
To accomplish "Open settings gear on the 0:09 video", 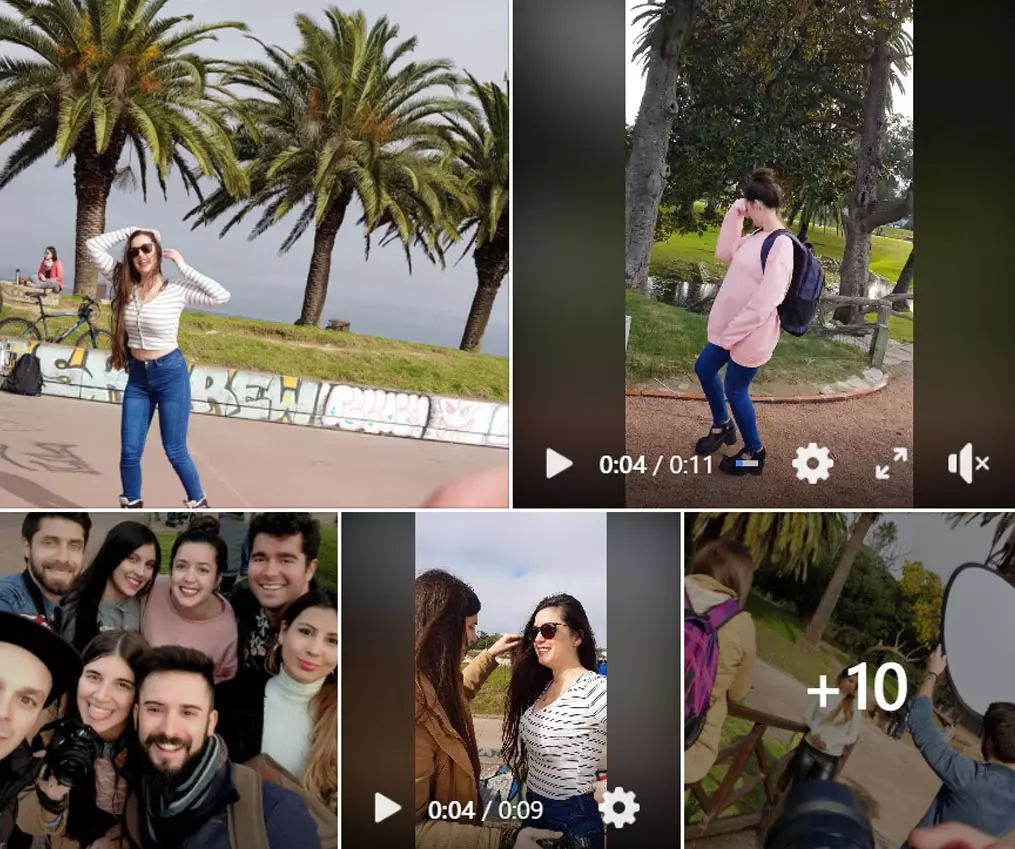I will [619, 807].
